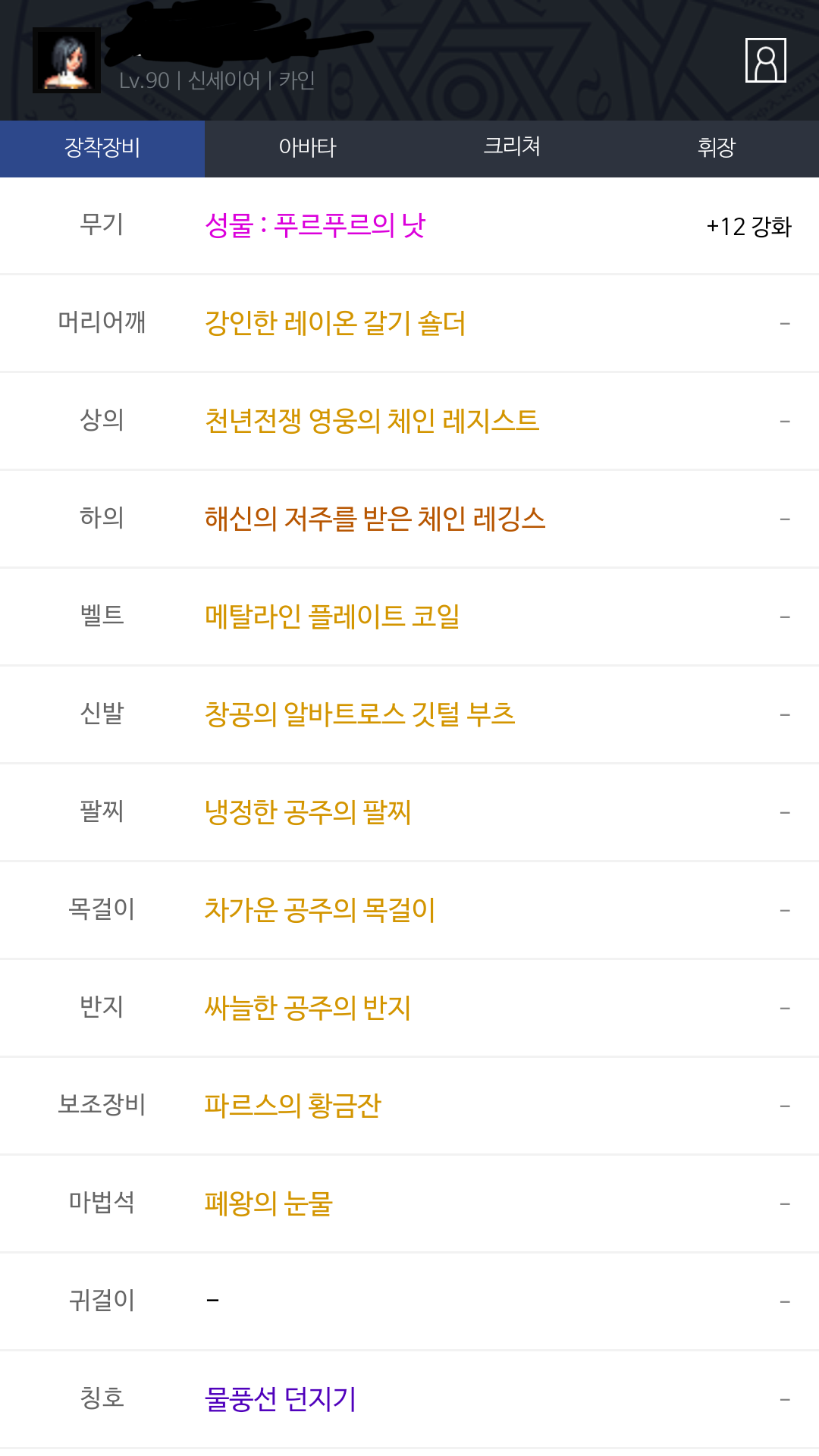819x1456 pixels.
Task: Switch to the 크리쳐 tab
Action: pos(512,149)
